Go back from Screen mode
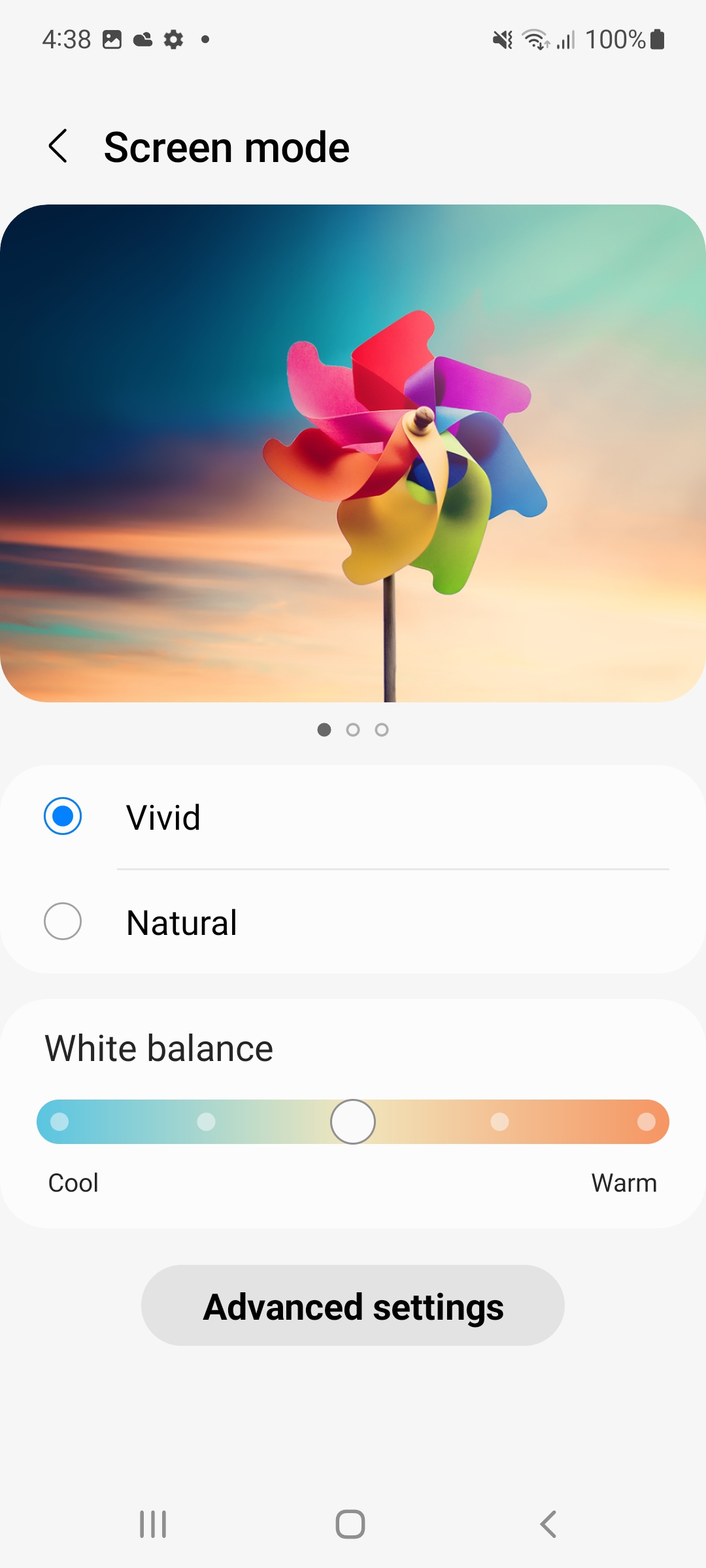706x1568 pixels. point(58,146)
